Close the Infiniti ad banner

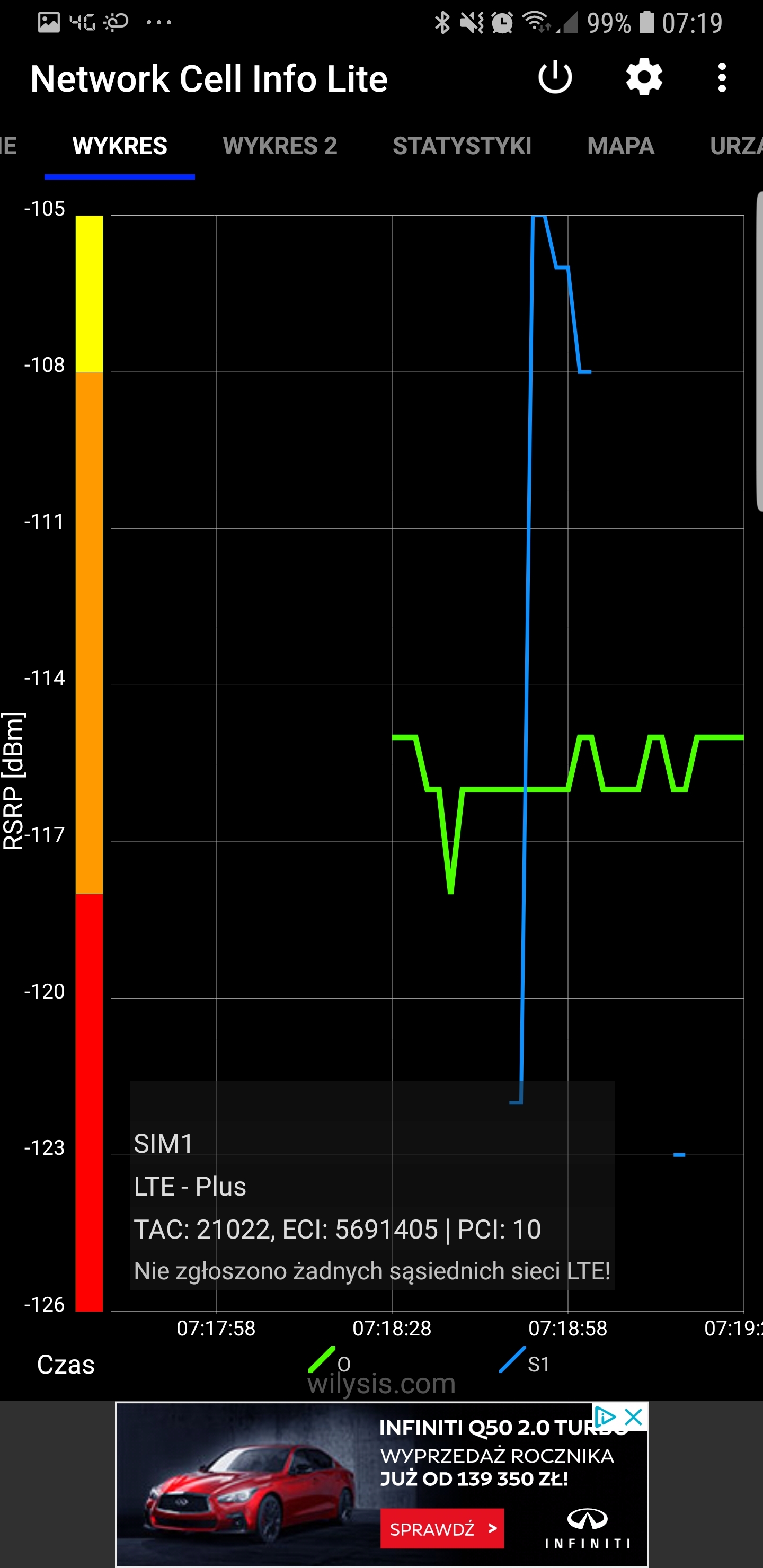click(633, 1417)
